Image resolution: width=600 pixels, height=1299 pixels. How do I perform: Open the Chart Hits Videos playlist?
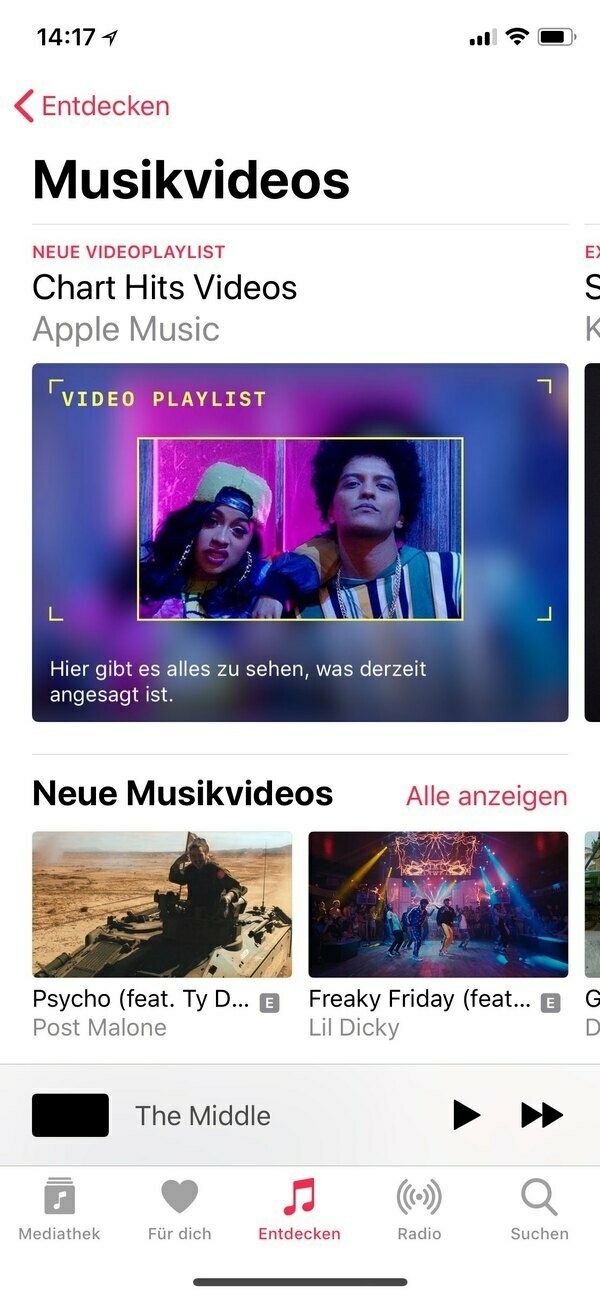tap(300, 541)
